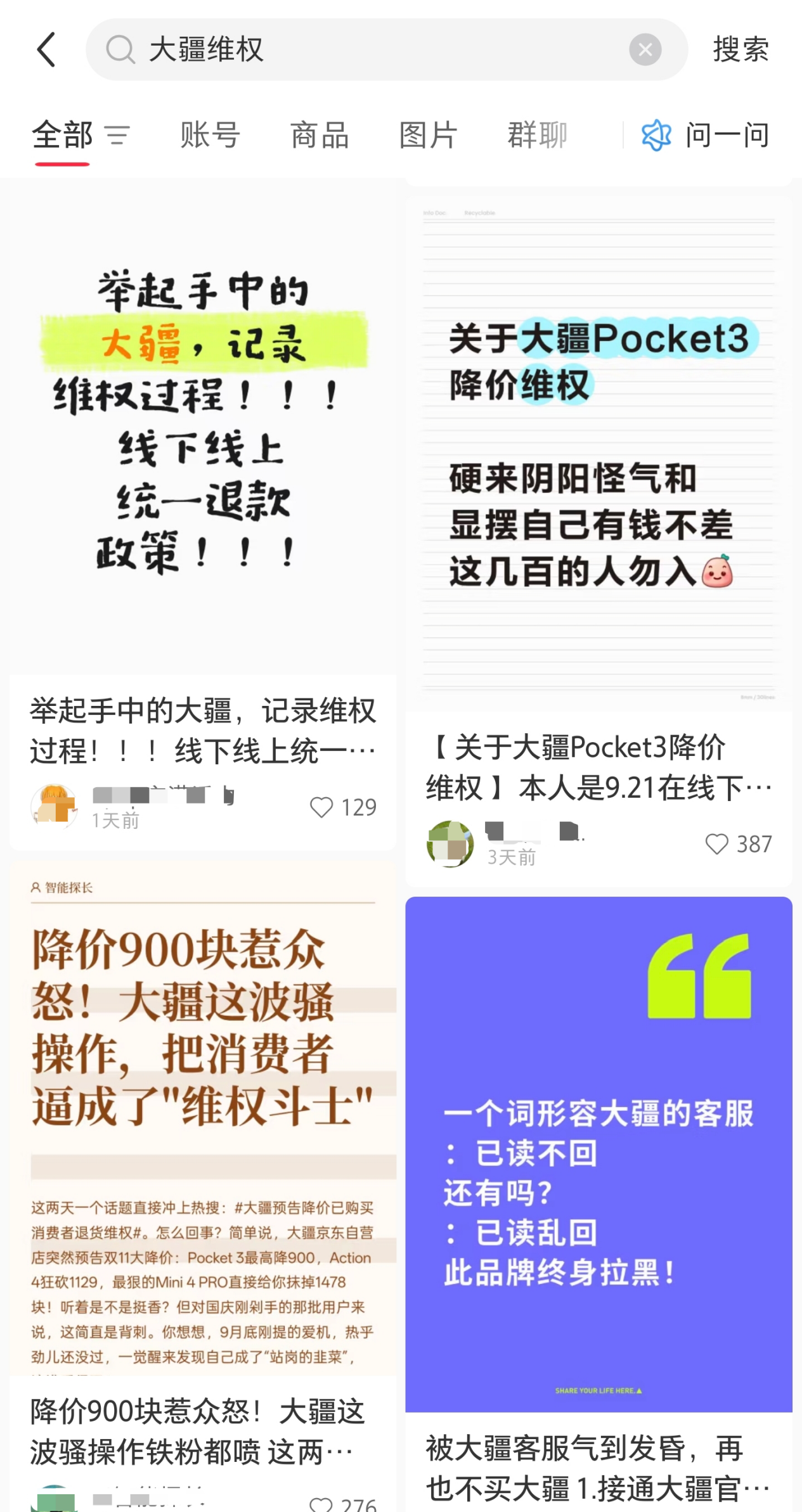Switch to the 商品 tab

click(320, 135)
